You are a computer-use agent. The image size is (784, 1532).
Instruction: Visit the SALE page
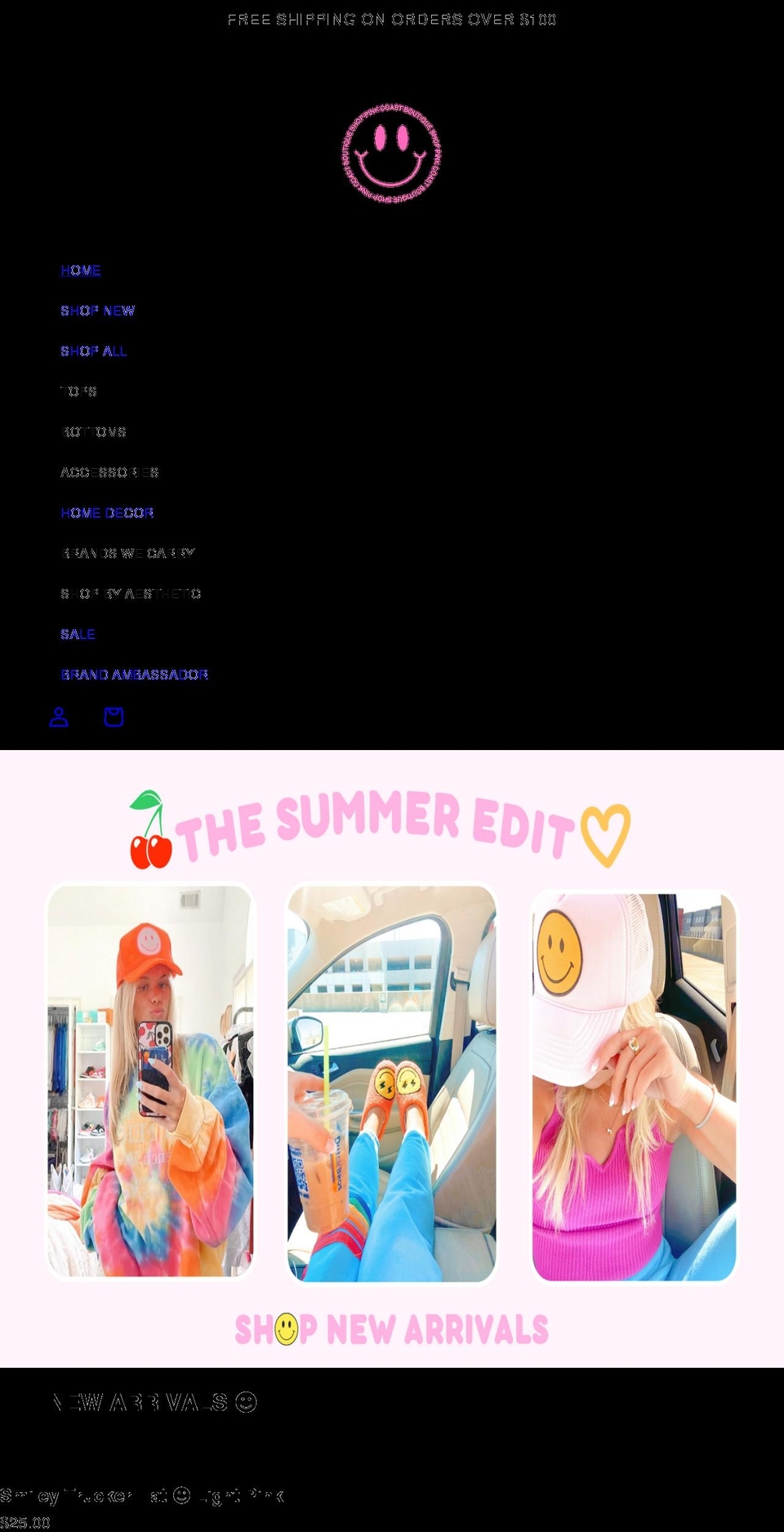78,634
